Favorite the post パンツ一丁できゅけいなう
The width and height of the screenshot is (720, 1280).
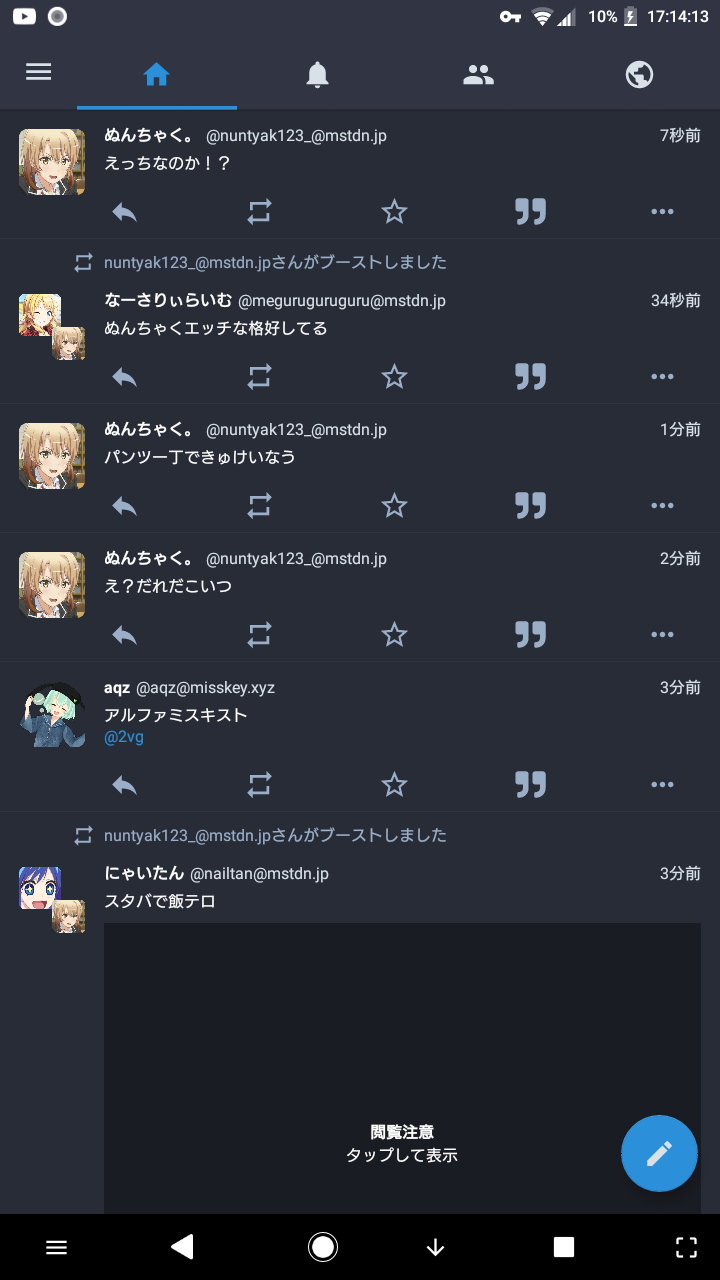pos(395,506)
